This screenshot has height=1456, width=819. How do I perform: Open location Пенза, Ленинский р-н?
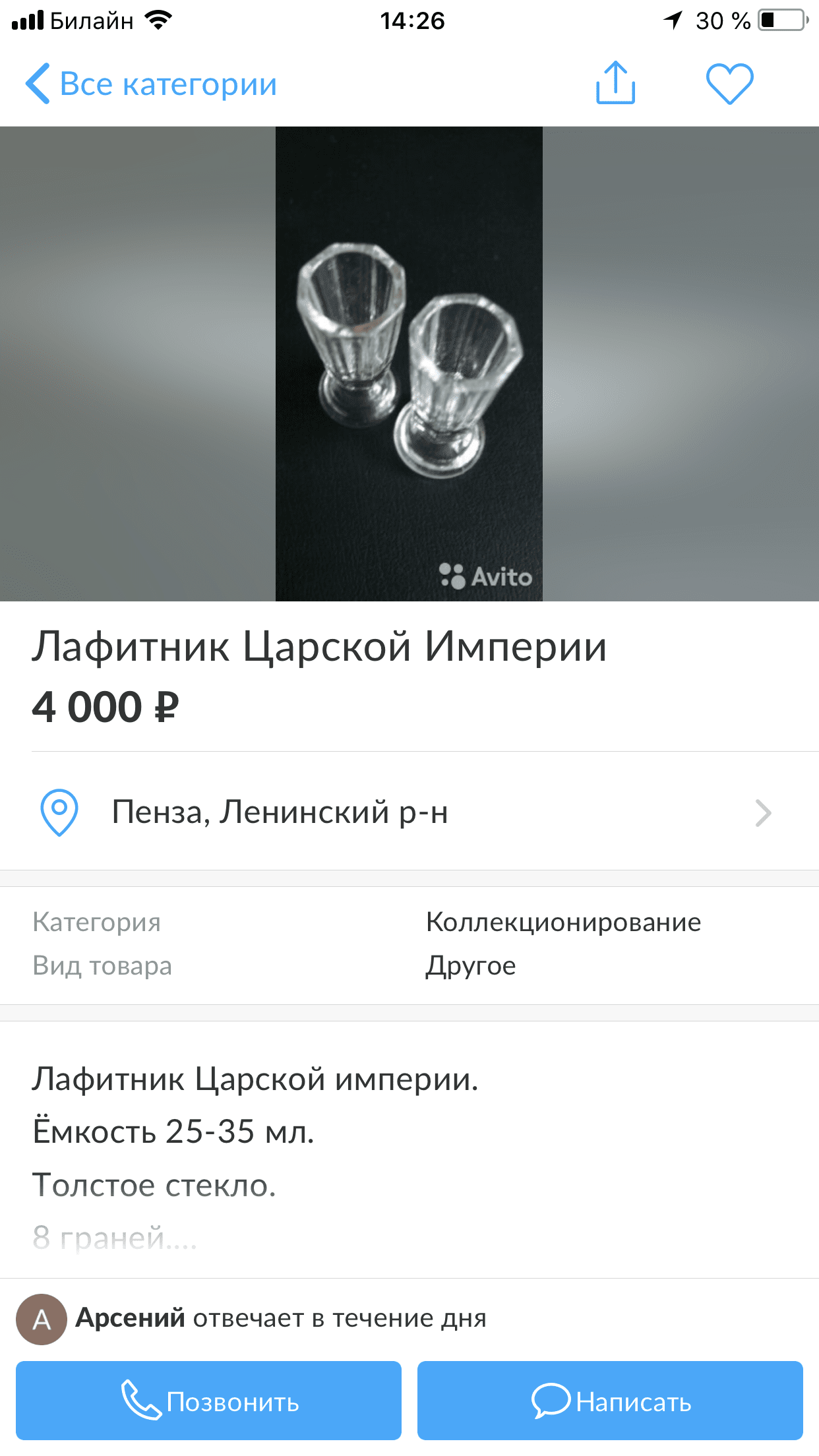(409, 812)
